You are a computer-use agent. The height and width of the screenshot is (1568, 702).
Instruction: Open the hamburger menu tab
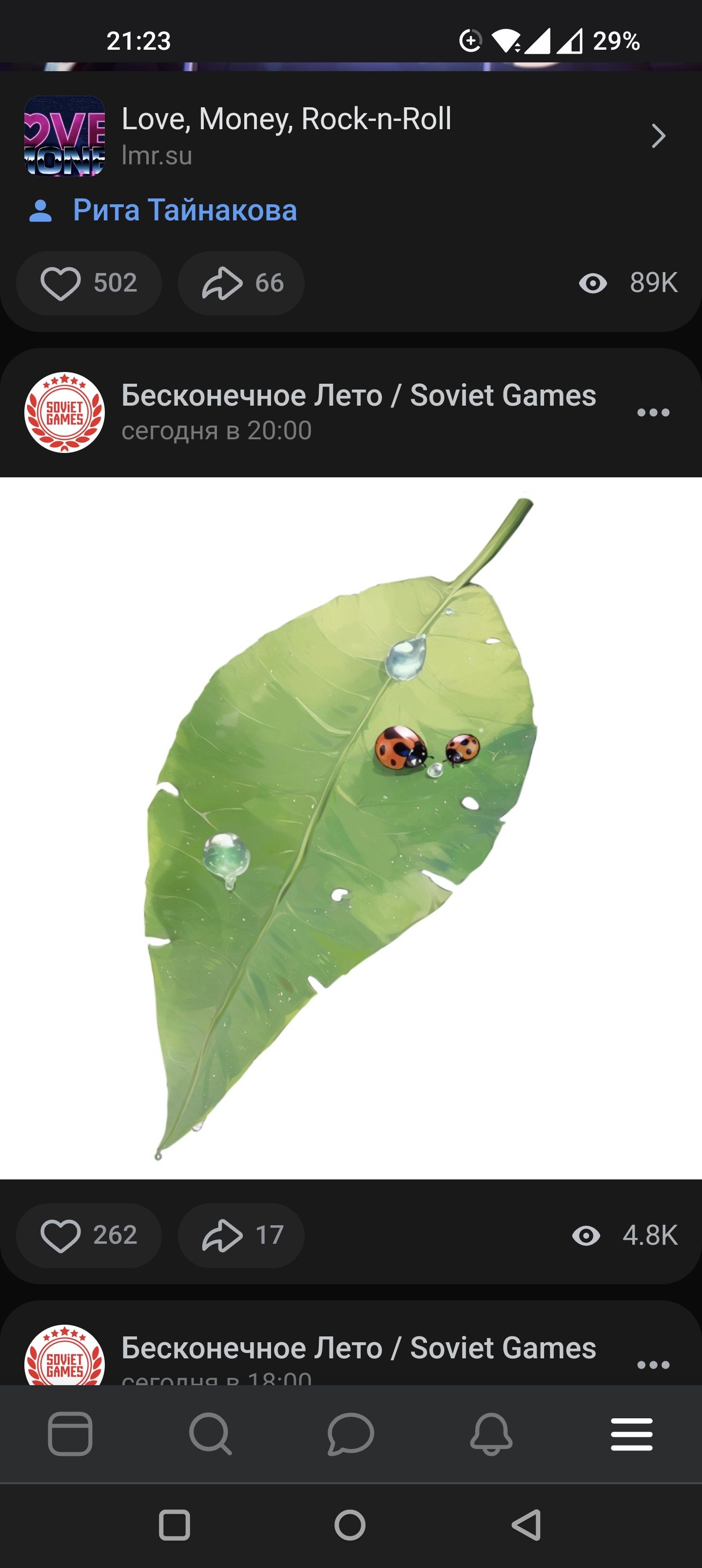(631, 1434)
